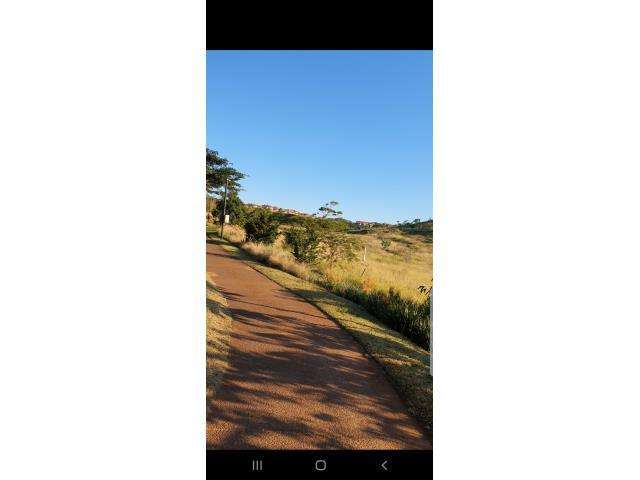Return to the home screen

pyautogui.click(x=320, y=465)
